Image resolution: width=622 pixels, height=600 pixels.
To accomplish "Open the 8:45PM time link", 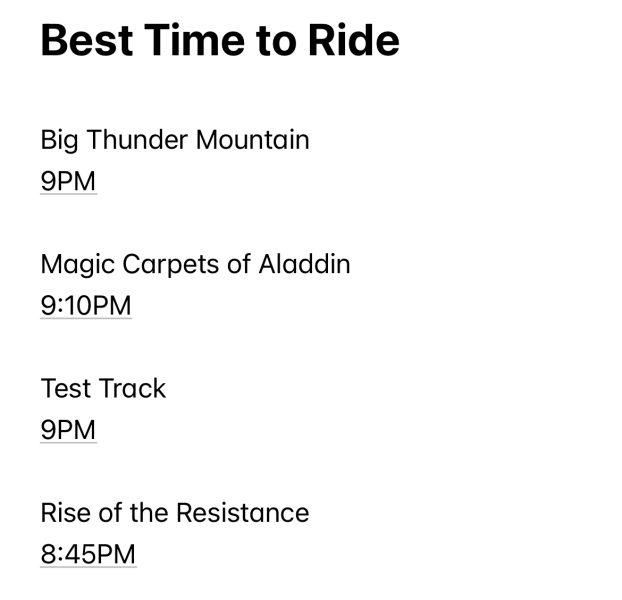I will (x=88, y=554).
